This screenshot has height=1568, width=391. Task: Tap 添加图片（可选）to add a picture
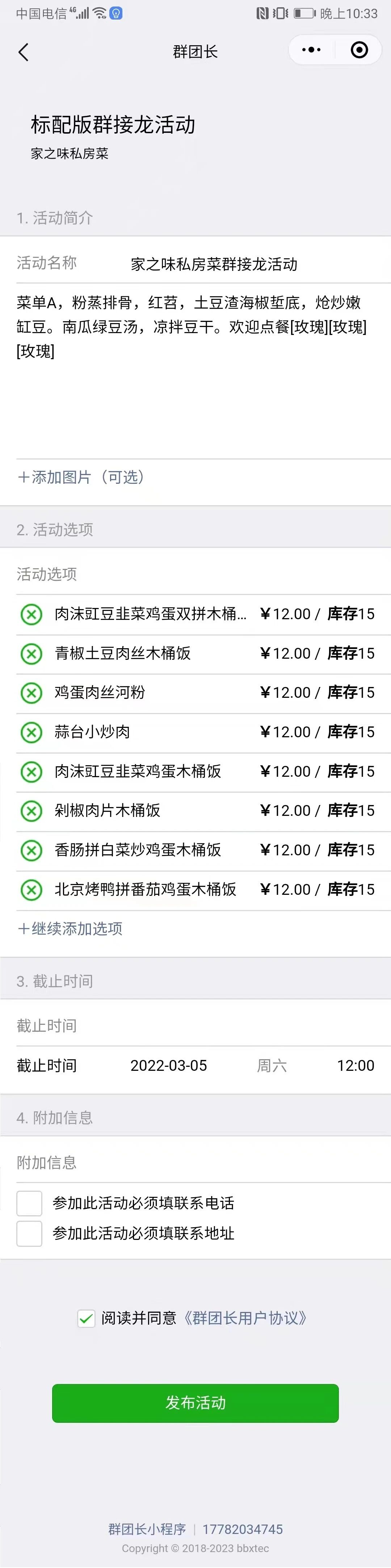coord(81,477)
